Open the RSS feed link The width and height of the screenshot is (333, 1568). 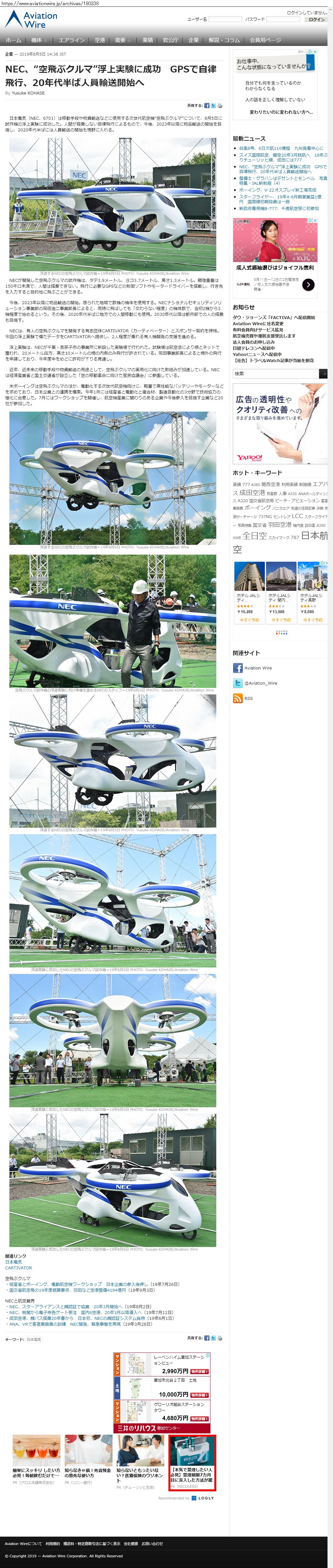point(248,698)
